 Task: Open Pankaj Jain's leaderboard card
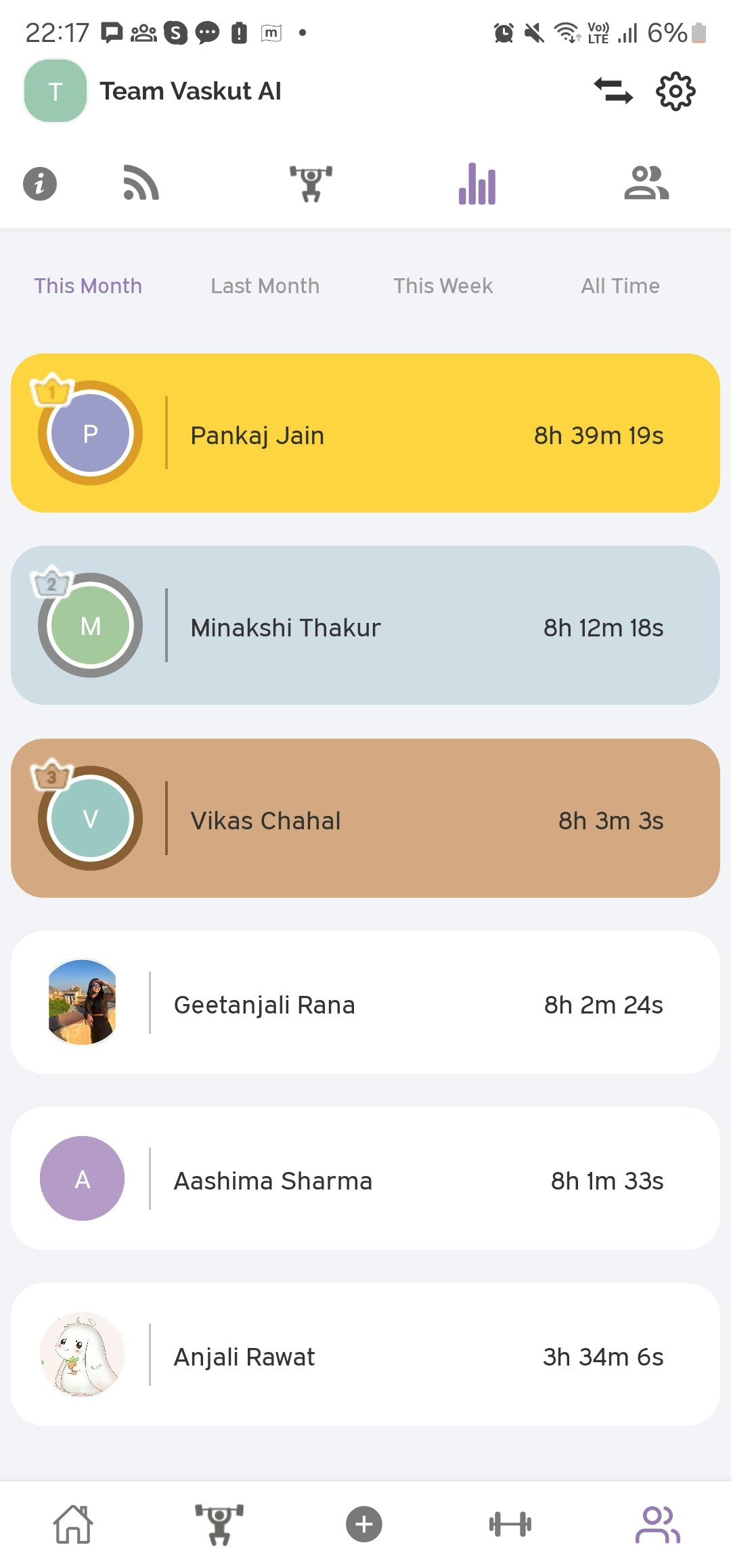tap(365, 433)
